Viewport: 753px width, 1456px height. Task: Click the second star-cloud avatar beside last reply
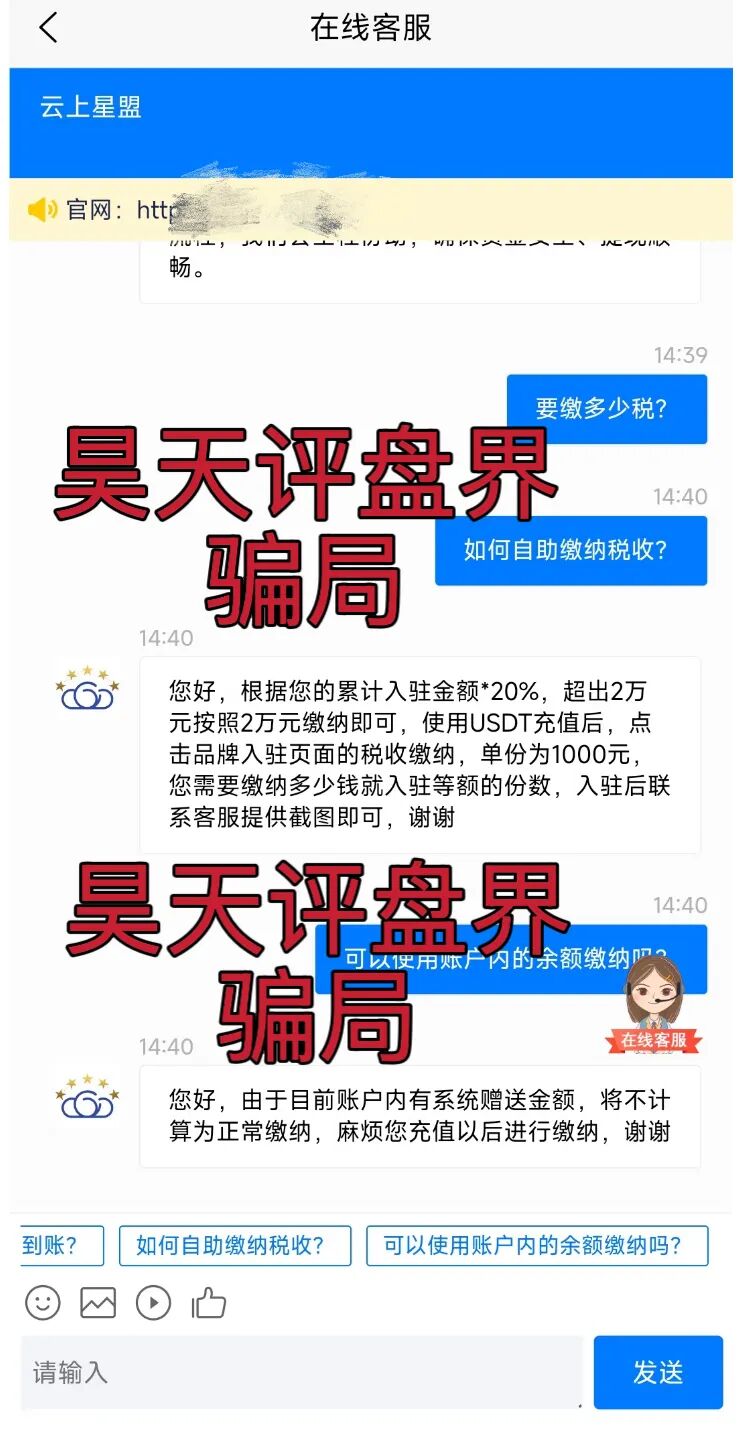point(88,1096)
